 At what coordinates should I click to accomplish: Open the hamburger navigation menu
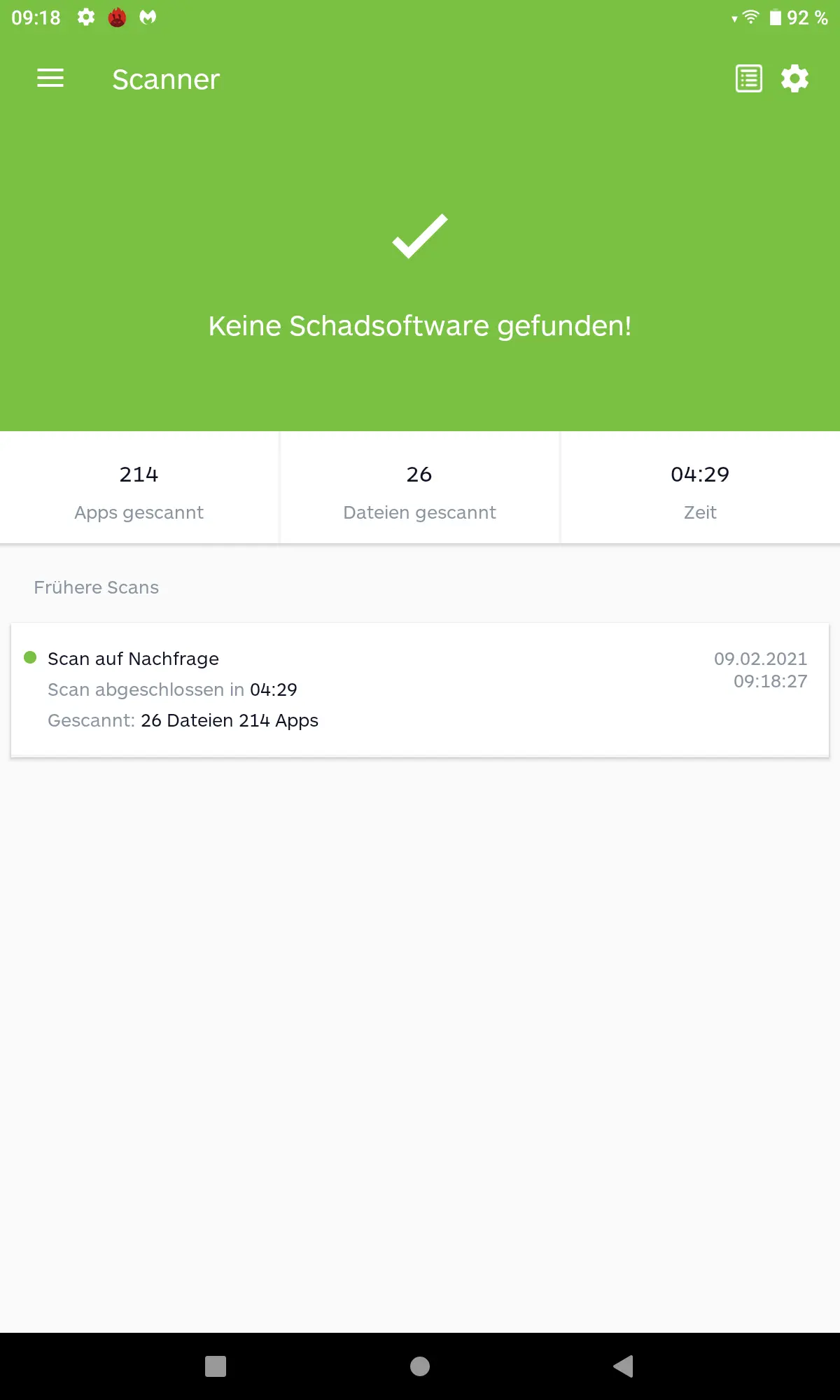50,78
